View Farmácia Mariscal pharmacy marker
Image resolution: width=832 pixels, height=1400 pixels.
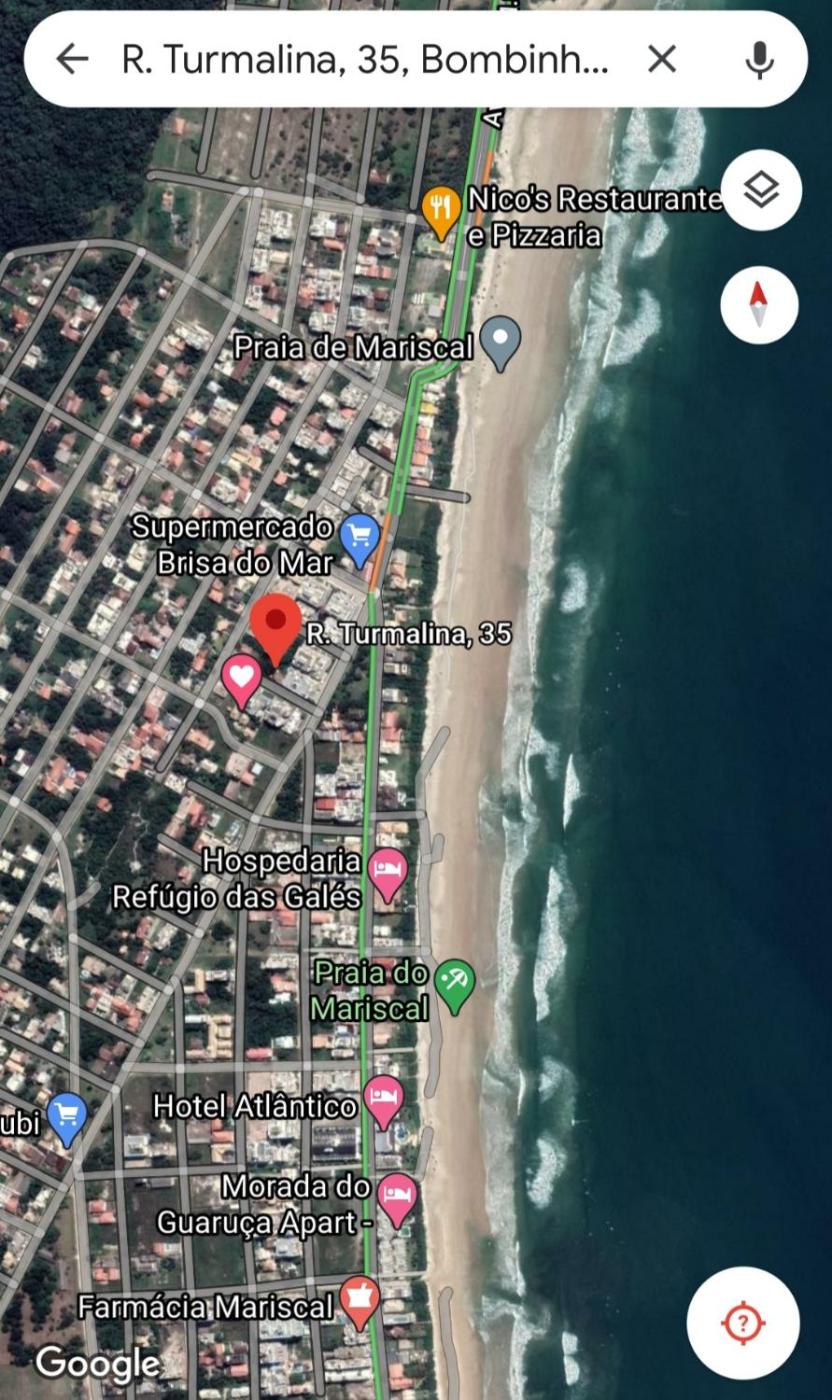pos(359,1299)
